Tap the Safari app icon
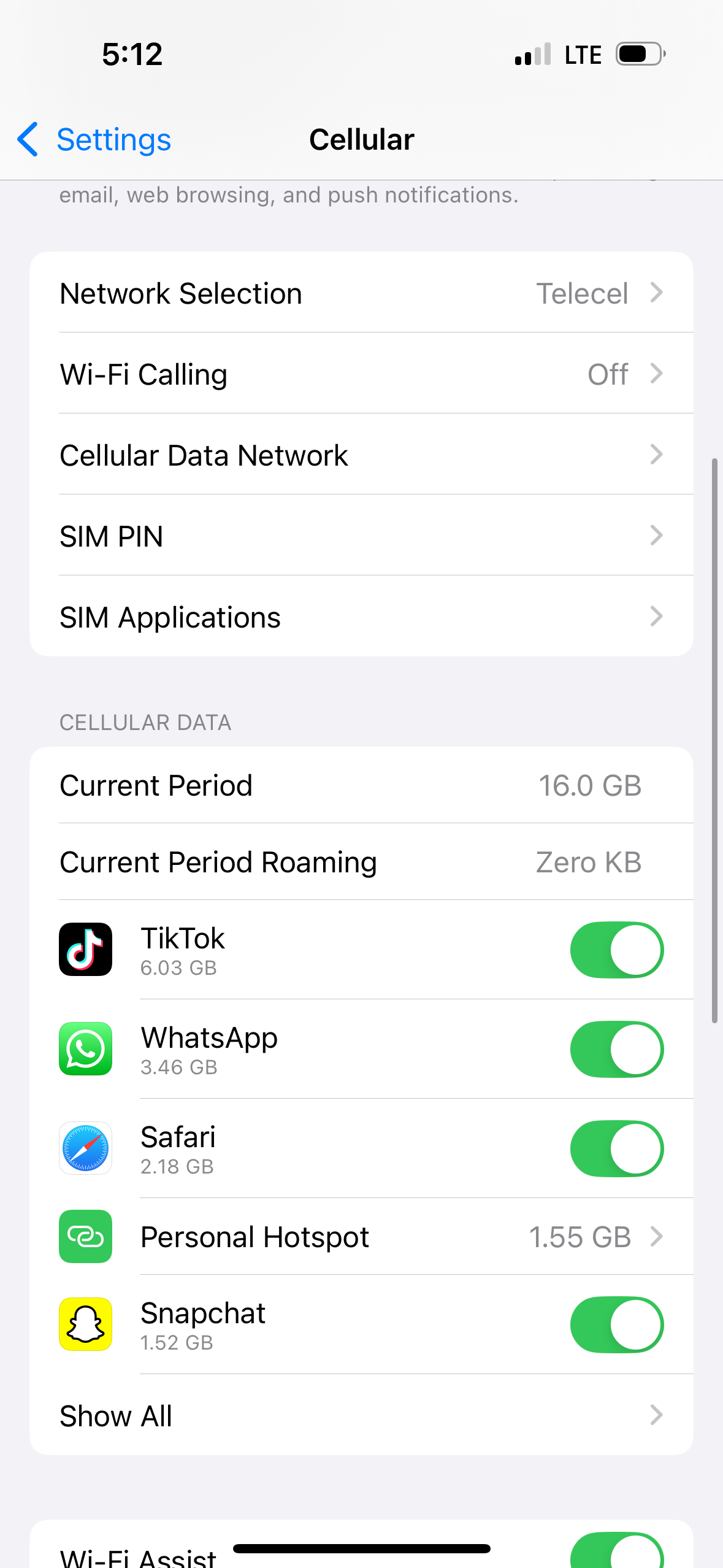This screenshot has width=723, height=1568. coord(85,1148)
